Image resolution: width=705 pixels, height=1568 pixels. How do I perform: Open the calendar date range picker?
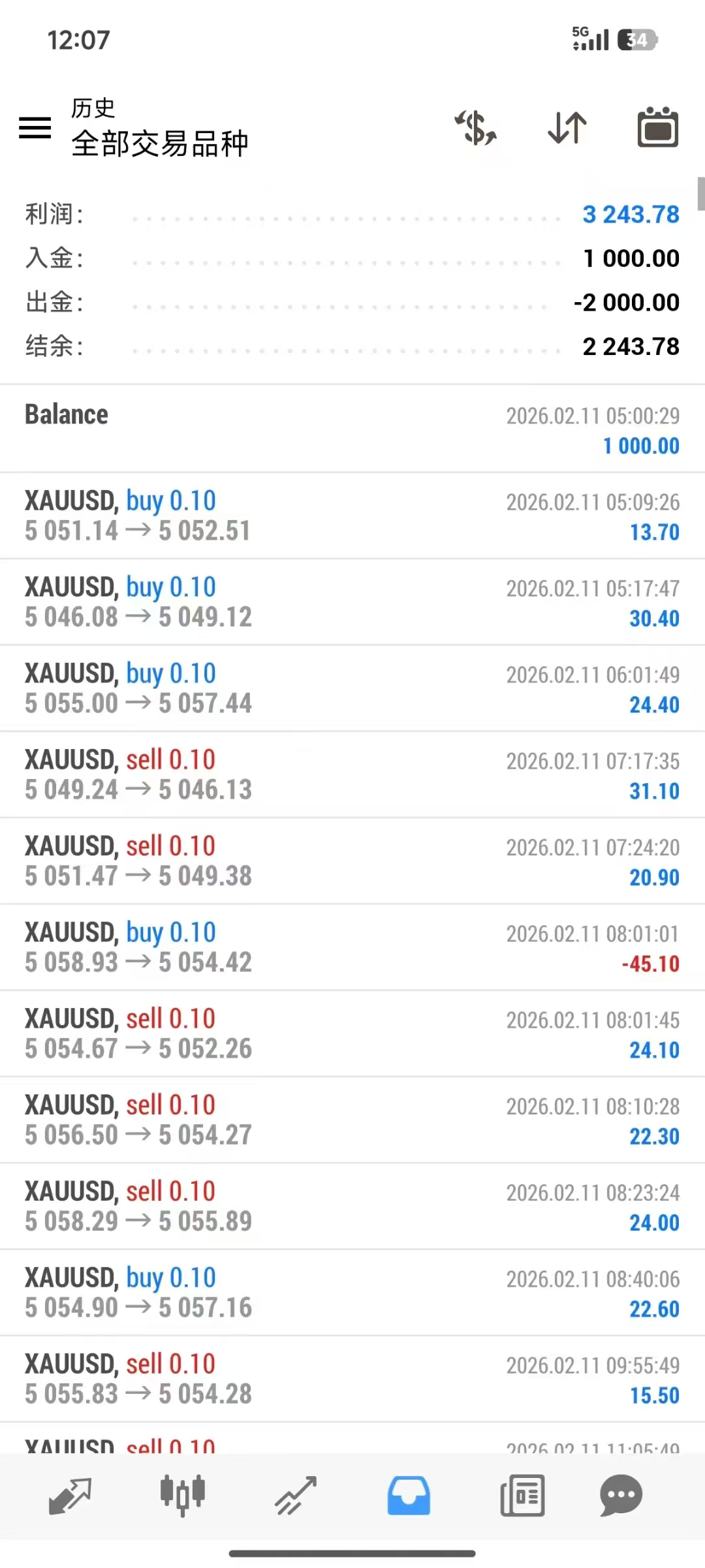click(x=657, y=128)
